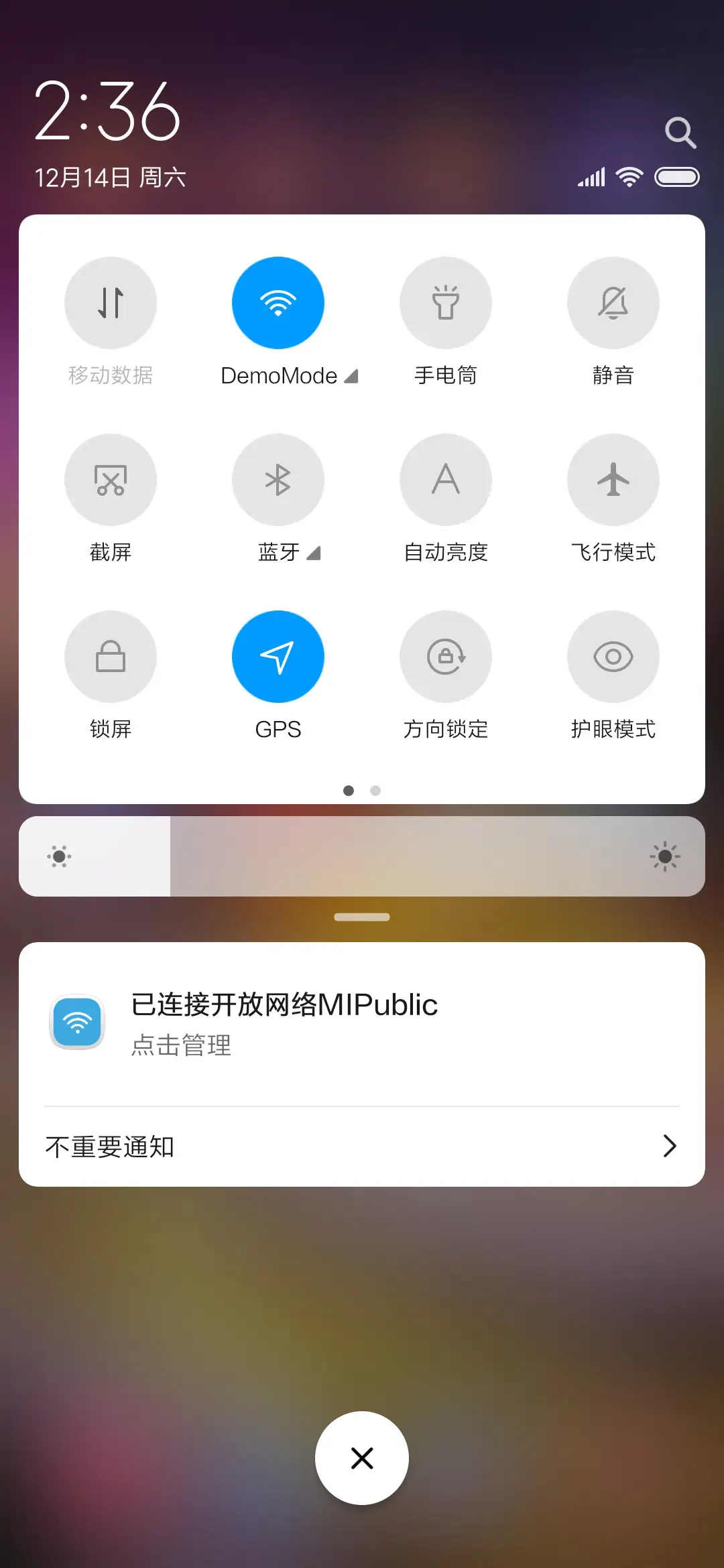Expand DemoMode WiFi network options
Image resolution: width=724 pixels, height=1568 pixels.
coord(351,375)
